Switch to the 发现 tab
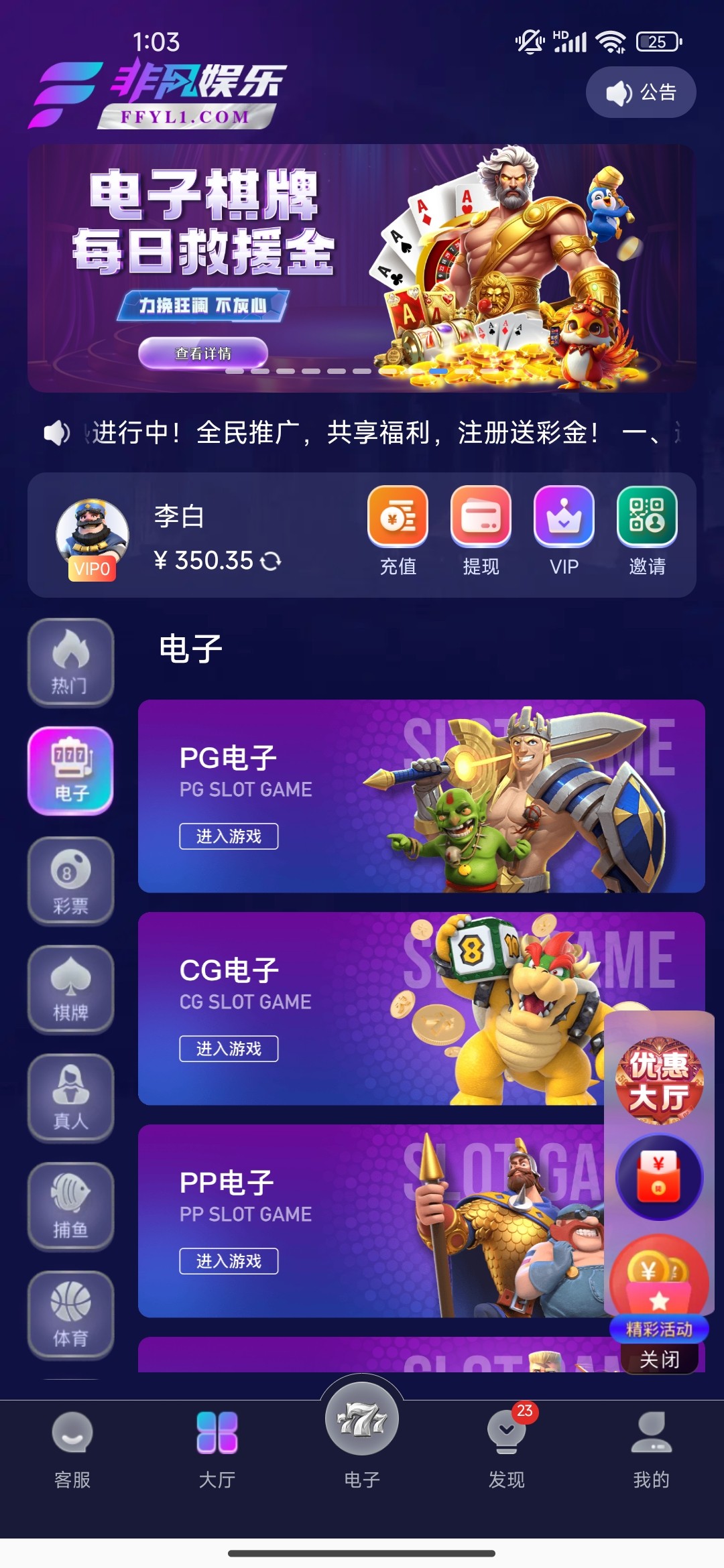 click(507, 1447)
